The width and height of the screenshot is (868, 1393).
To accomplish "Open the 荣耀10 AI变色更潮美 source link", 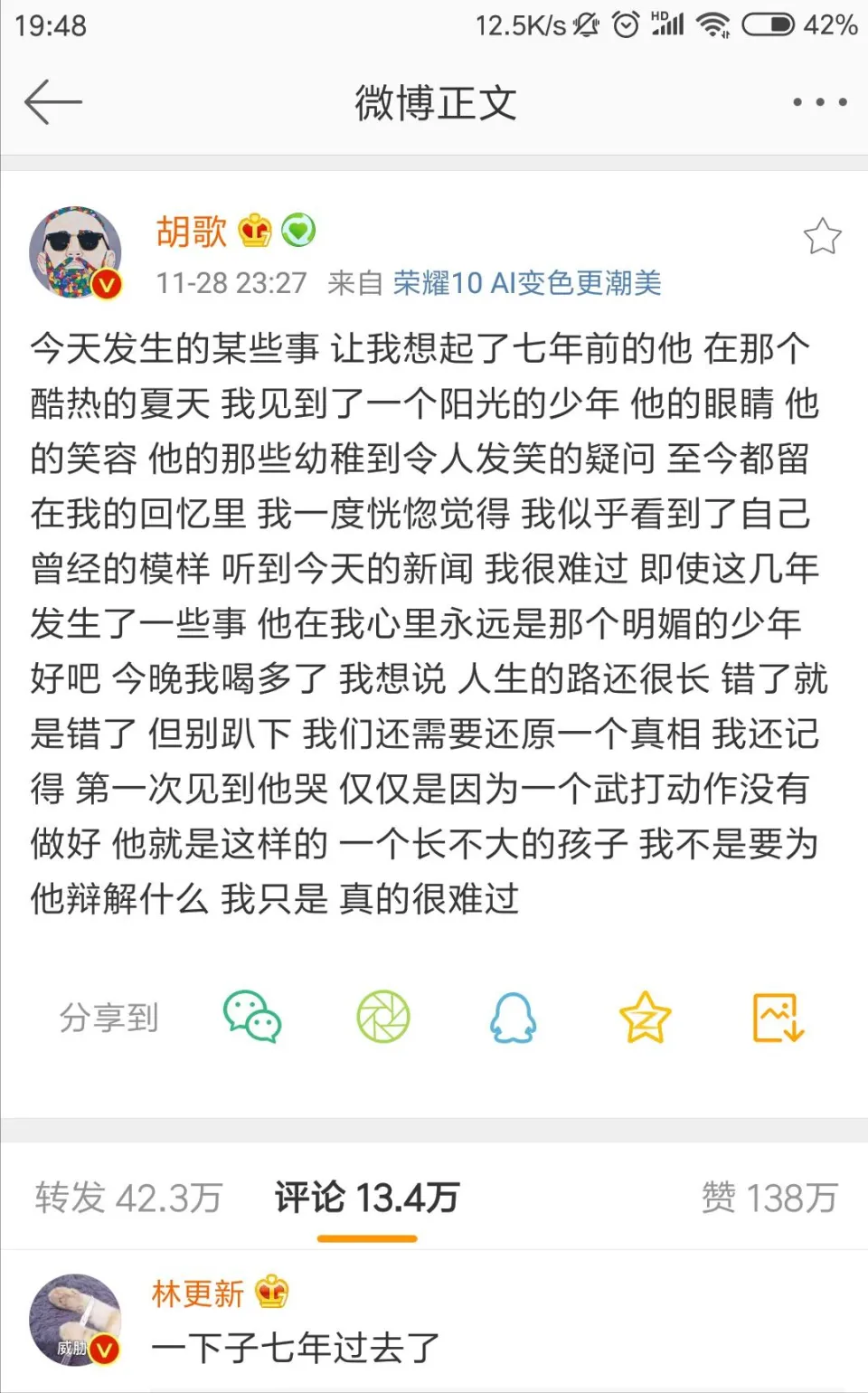I will [x=527, y=283].
